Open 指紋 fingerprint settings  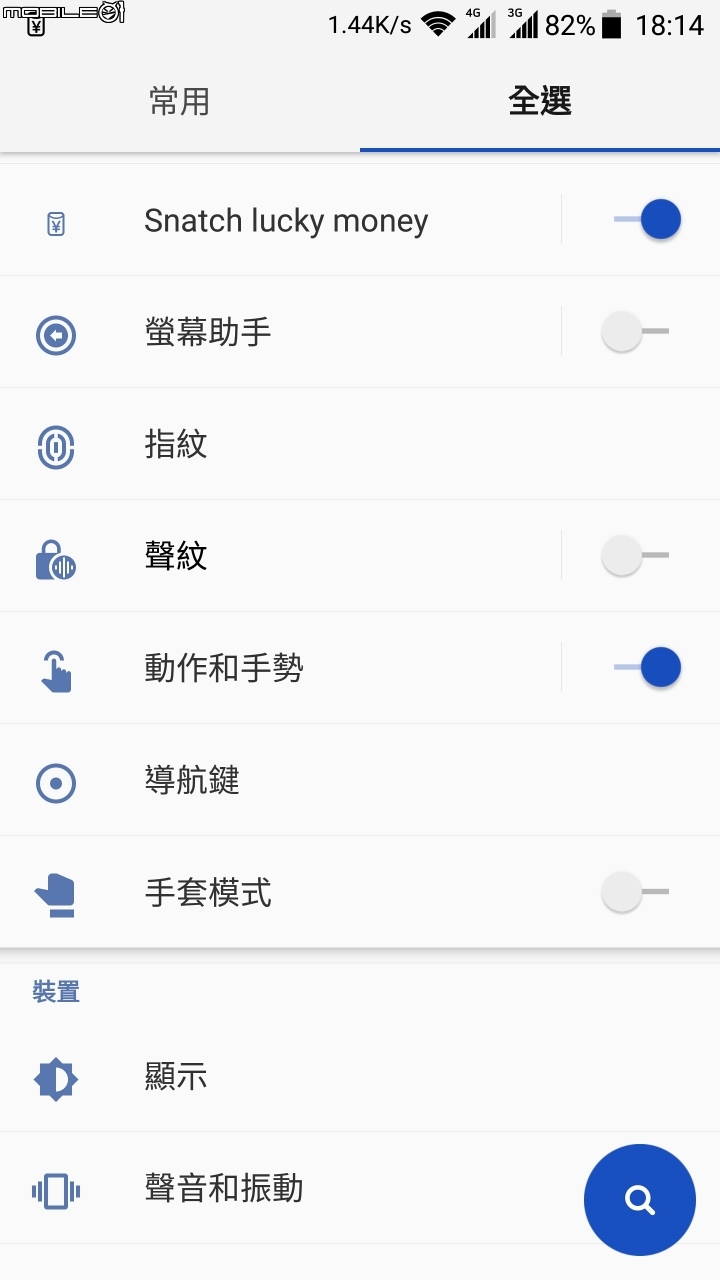(x=360, y=444)
